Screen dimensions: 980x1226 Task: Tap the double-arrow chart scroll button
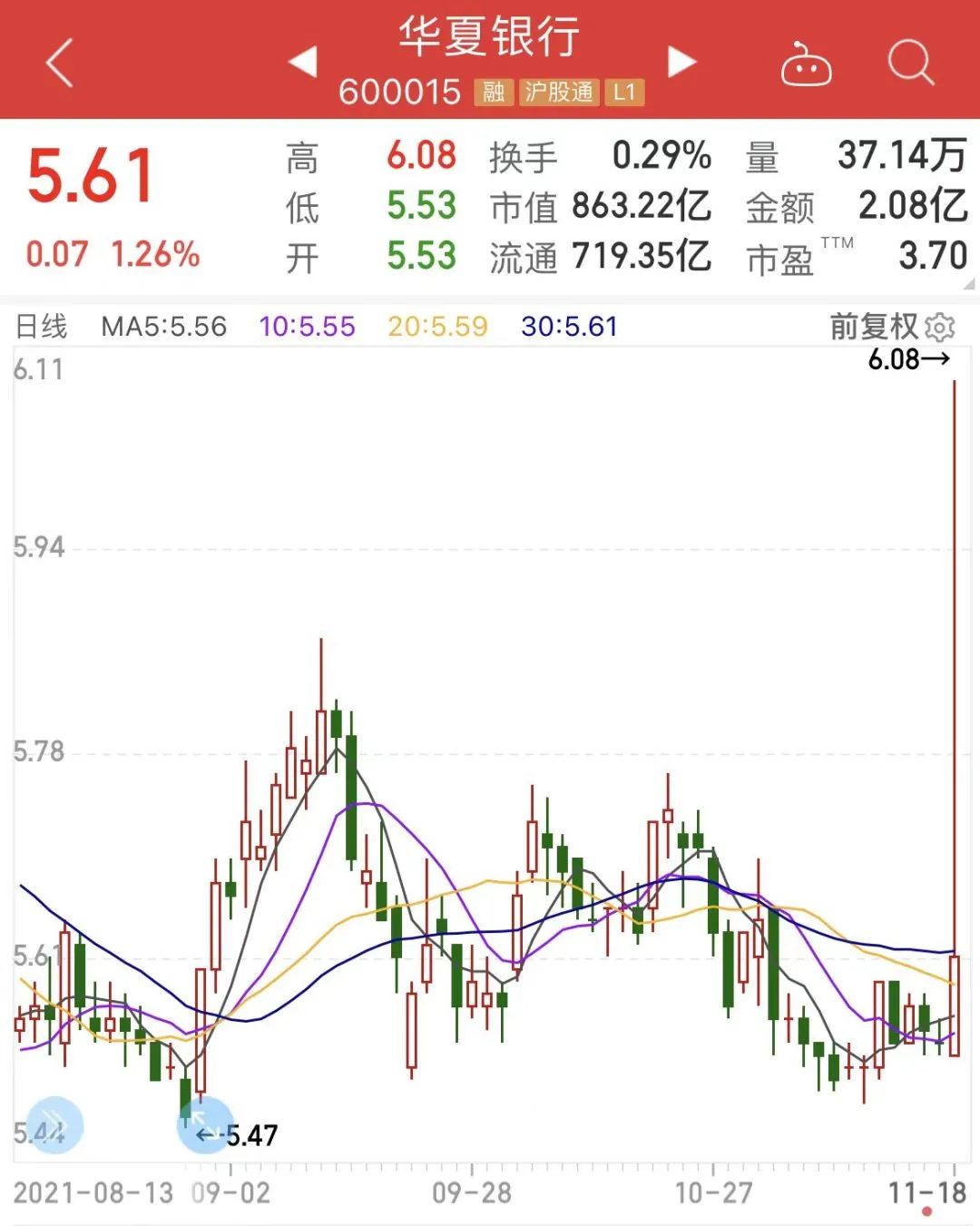54,1125
